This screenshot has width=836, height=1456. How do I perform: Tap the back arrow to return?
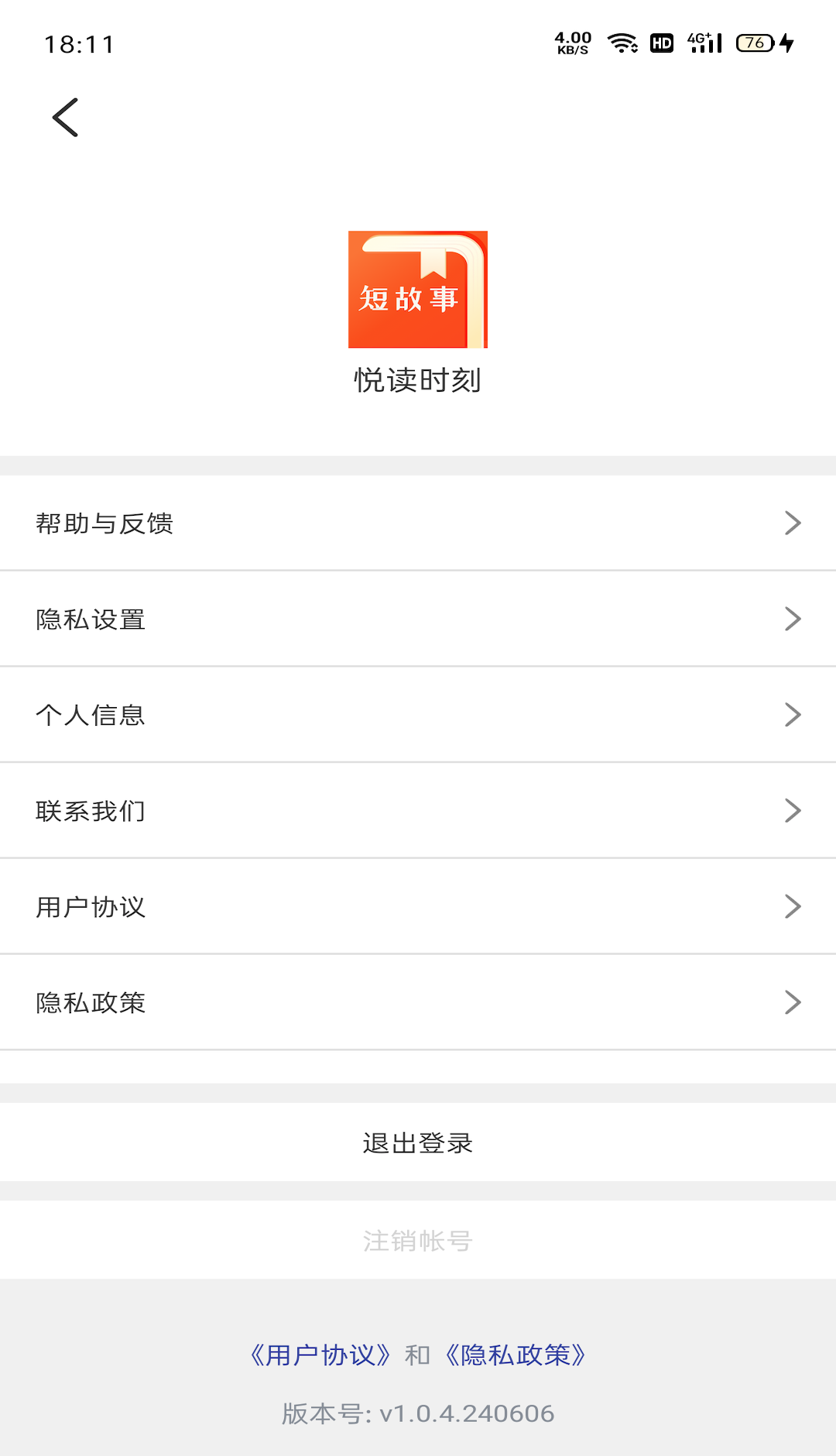(66, 118)
